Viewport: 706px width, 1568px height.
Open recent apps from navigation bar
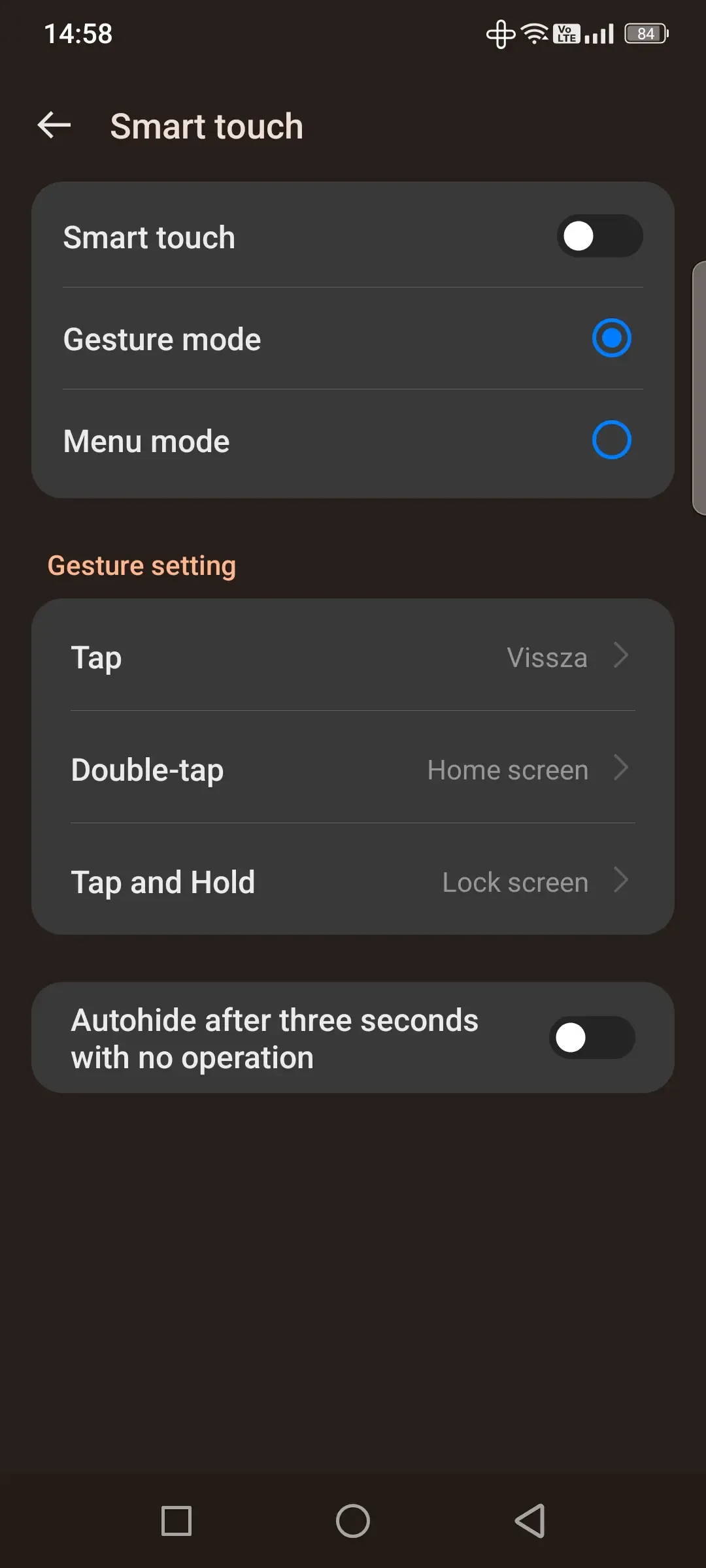click(x=176, y=1521)
